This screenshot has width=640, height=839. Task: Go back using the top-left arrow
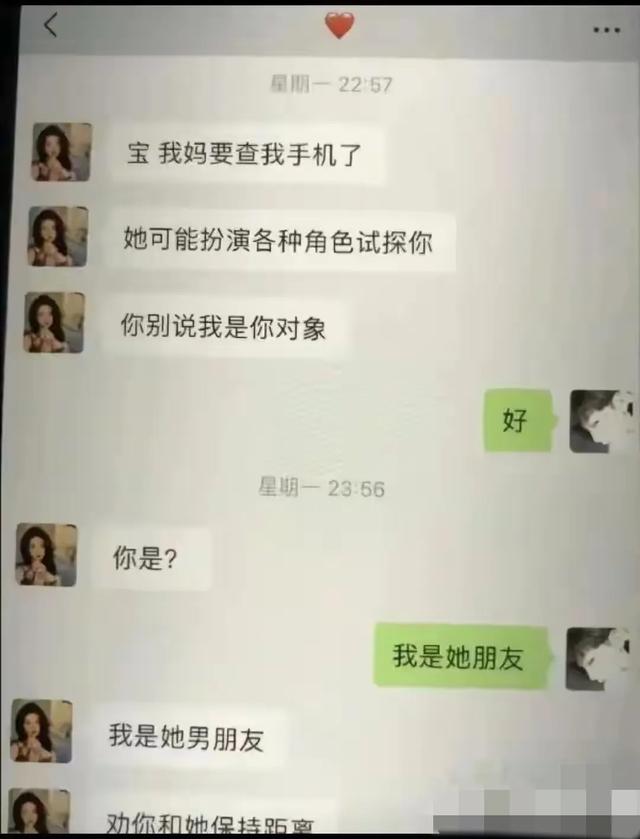(x=50, y=25)
